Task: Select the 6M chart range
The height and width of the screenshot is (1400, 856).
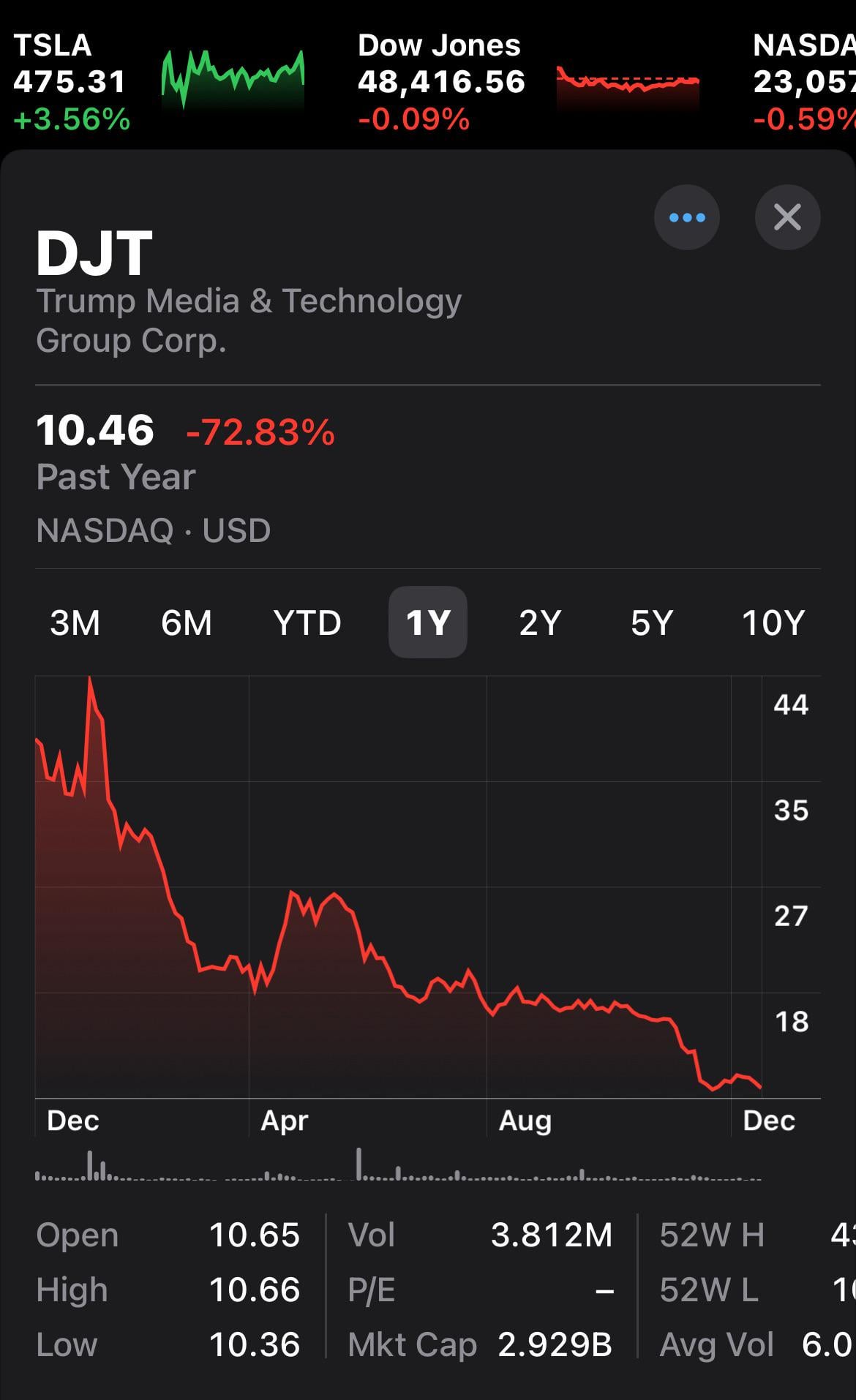Action: pyautogui.click(x=187, y=623)
